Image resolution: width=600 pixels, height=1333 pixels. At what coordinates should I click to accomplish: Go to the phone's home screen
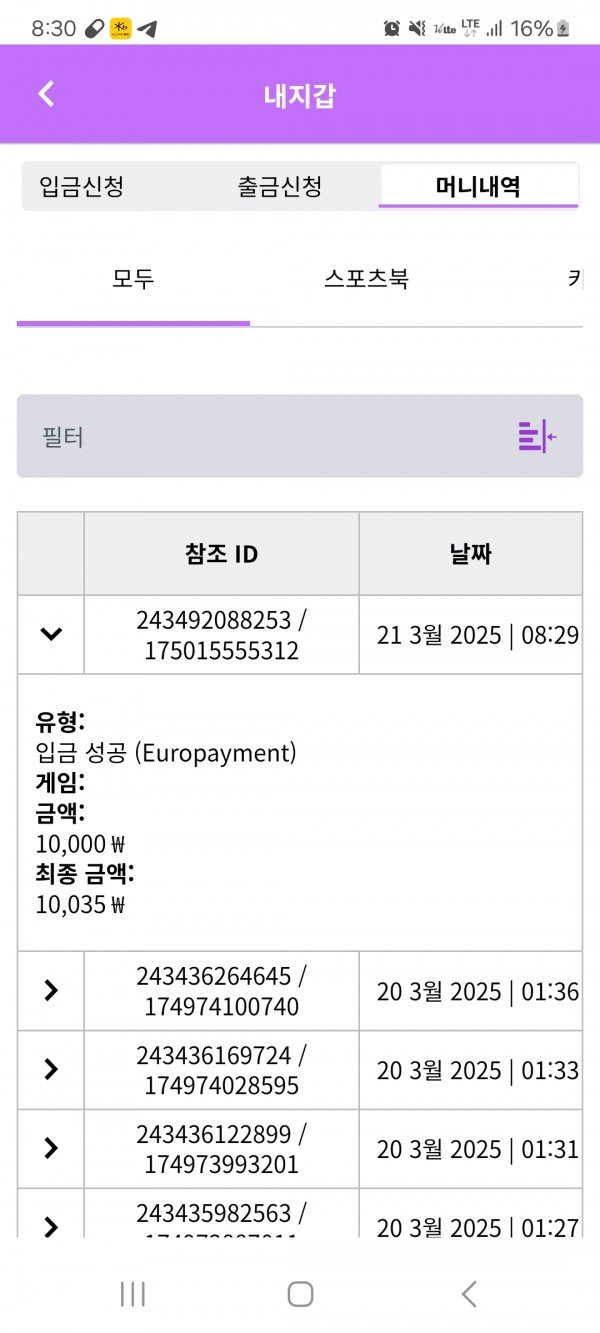pyautogui.click(x=300, y=1294)
